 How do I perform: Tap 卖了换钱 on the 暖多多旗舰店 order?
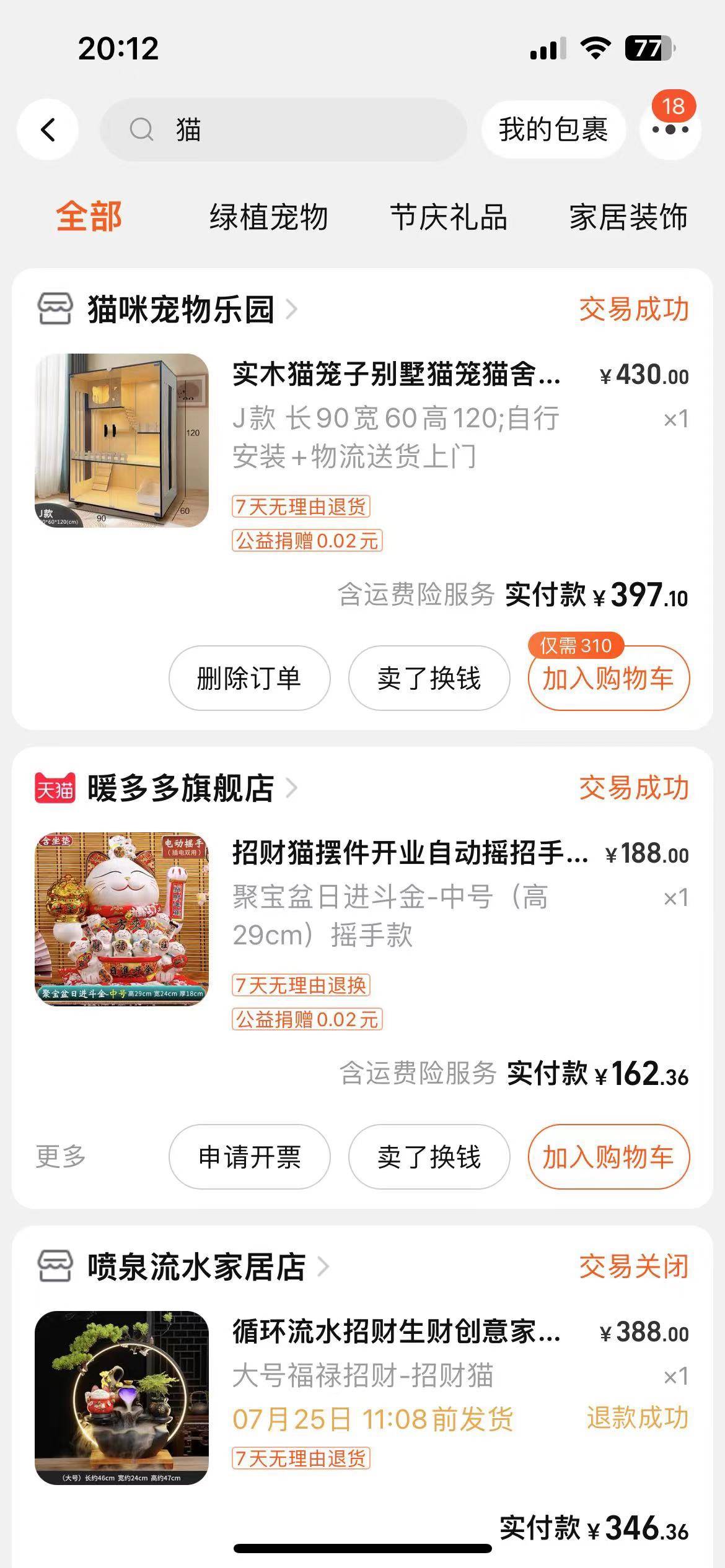tap(429, 1156)
